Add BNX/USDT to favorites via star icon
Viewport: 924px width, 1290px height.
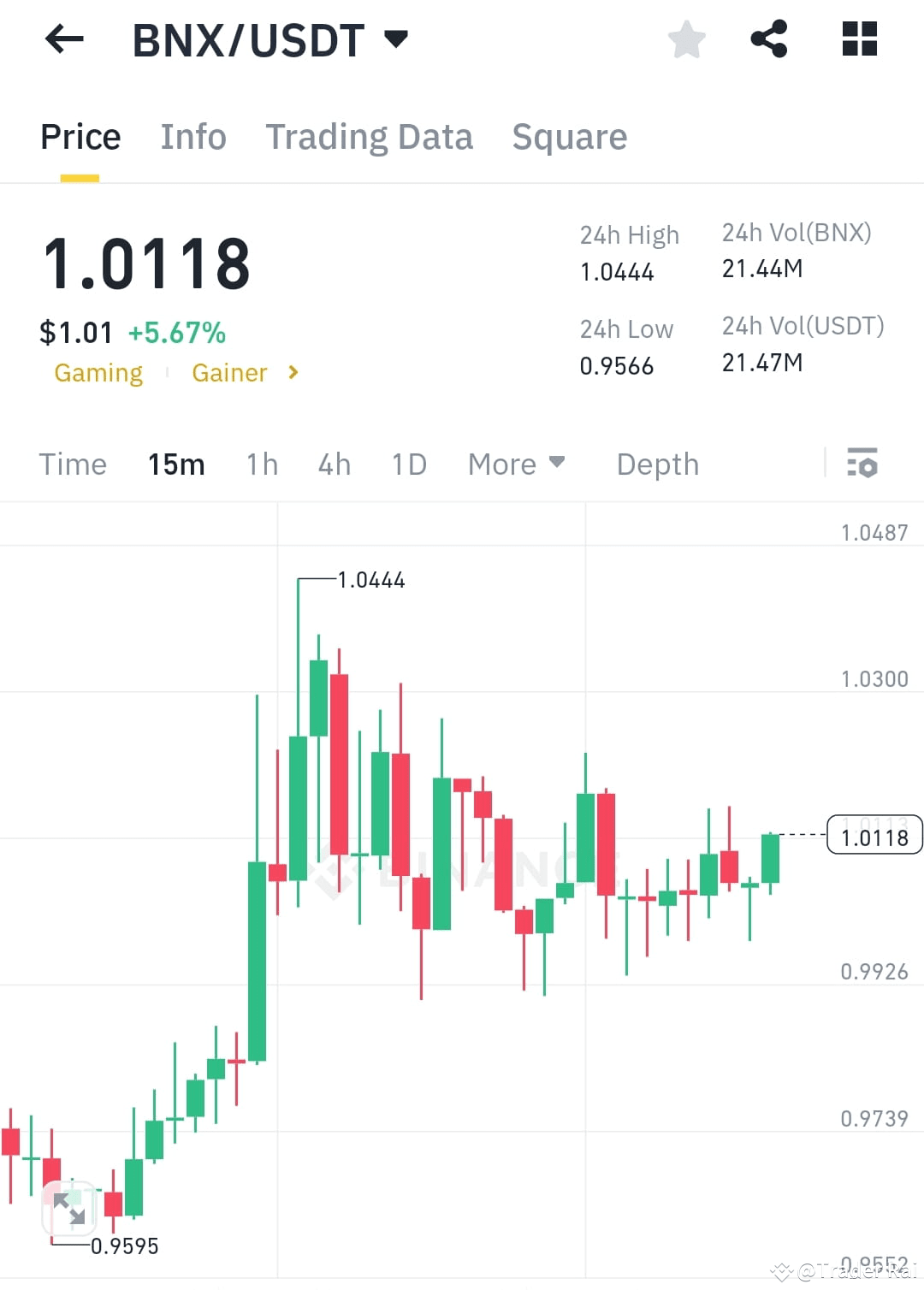[x=686, y=39]
